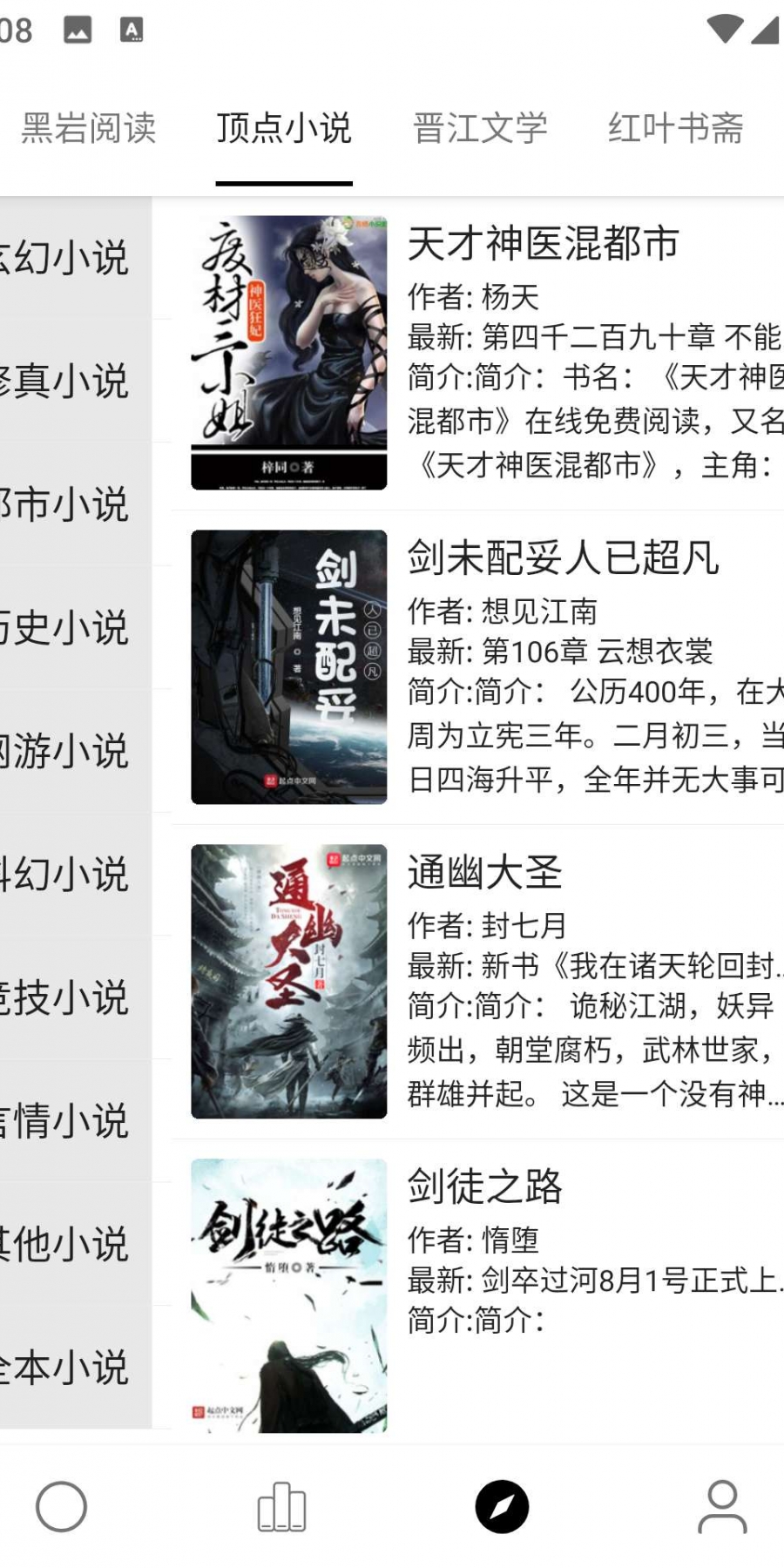Tap the circle home tab in bottom bar
The image size is (784, 1568).
tap(61, 1506)
